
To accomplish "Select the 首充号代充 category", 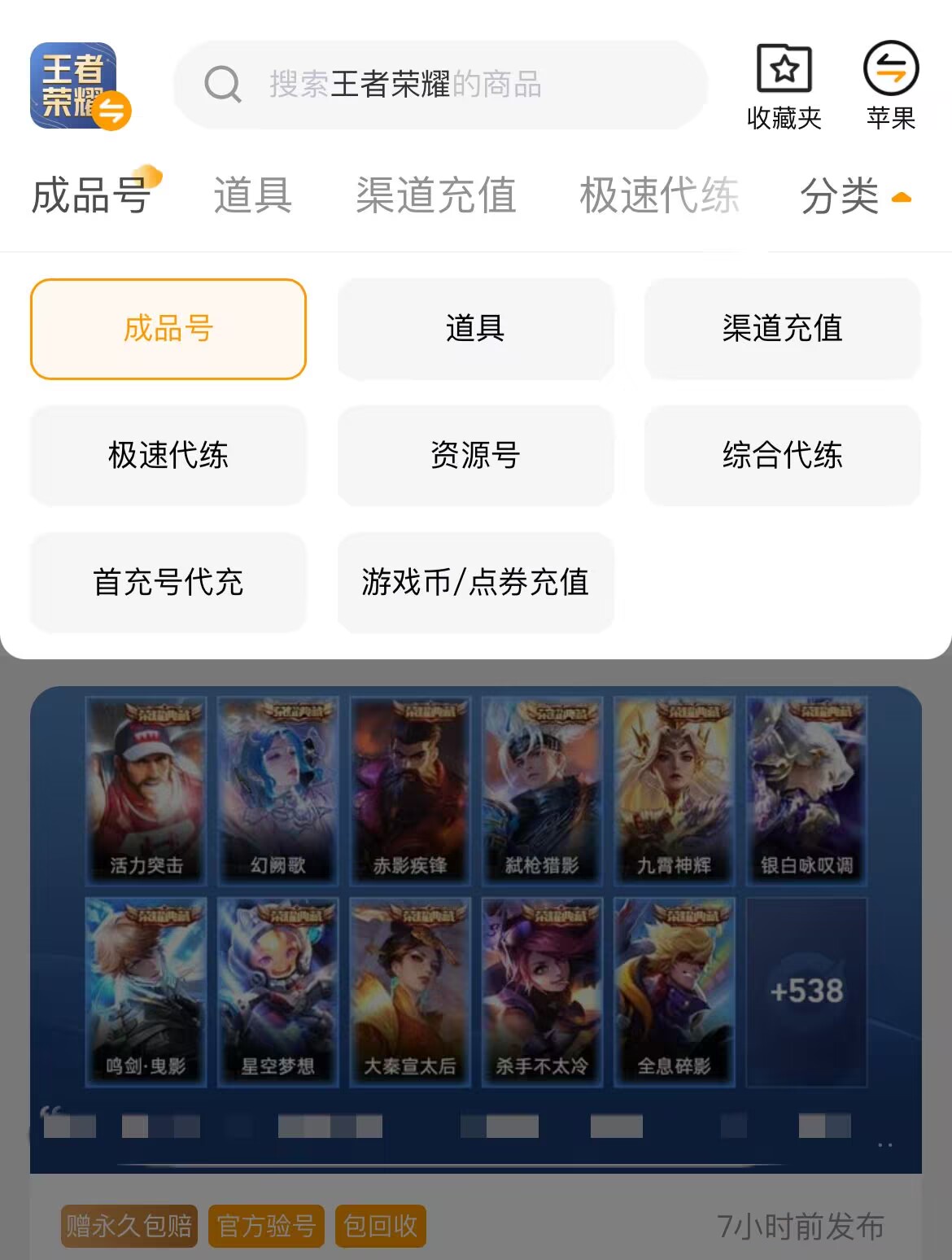I will click(x=168, y=583).
